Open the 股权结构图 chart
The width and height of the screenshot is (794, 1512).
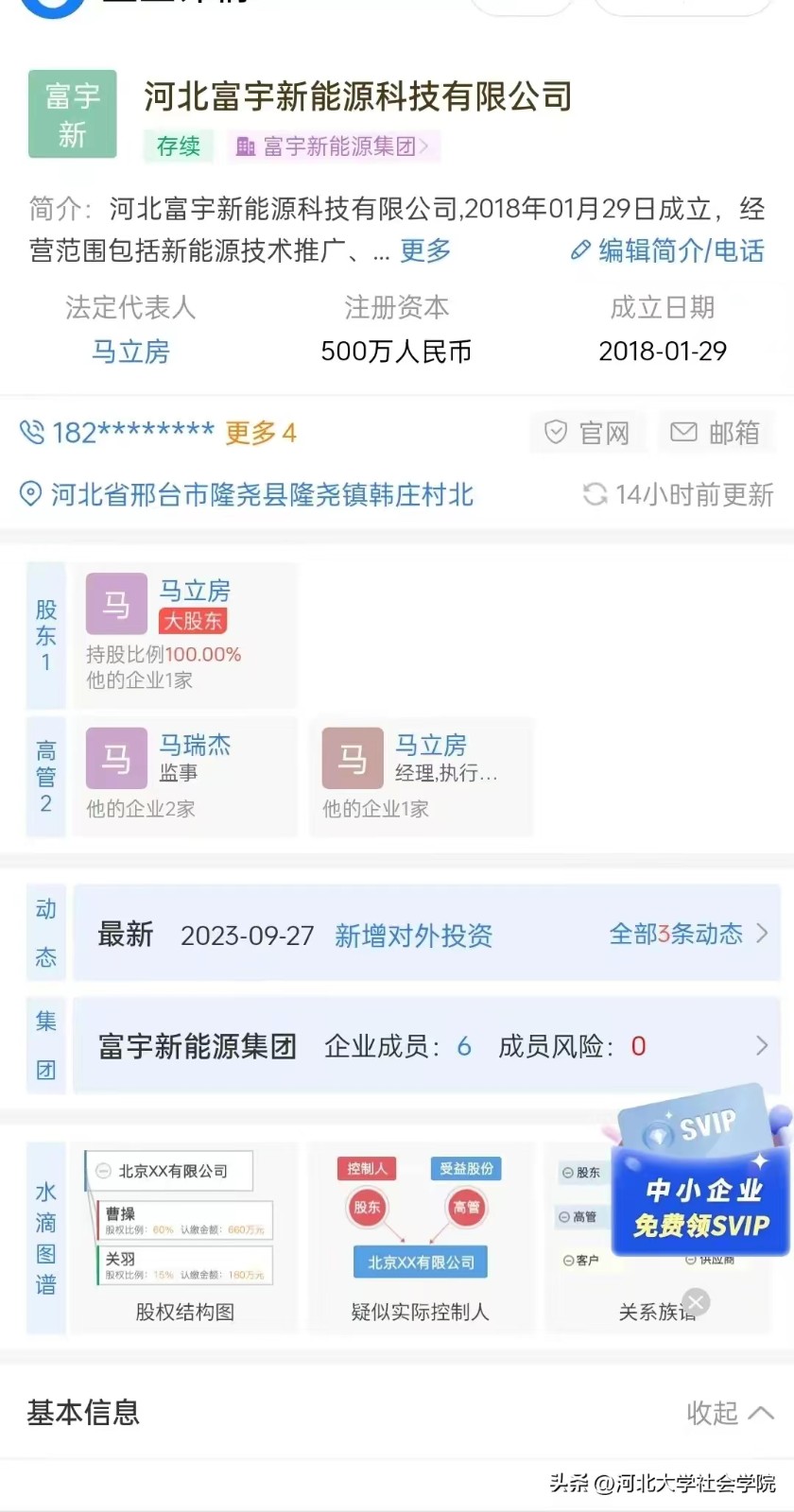pos(185,1238)
